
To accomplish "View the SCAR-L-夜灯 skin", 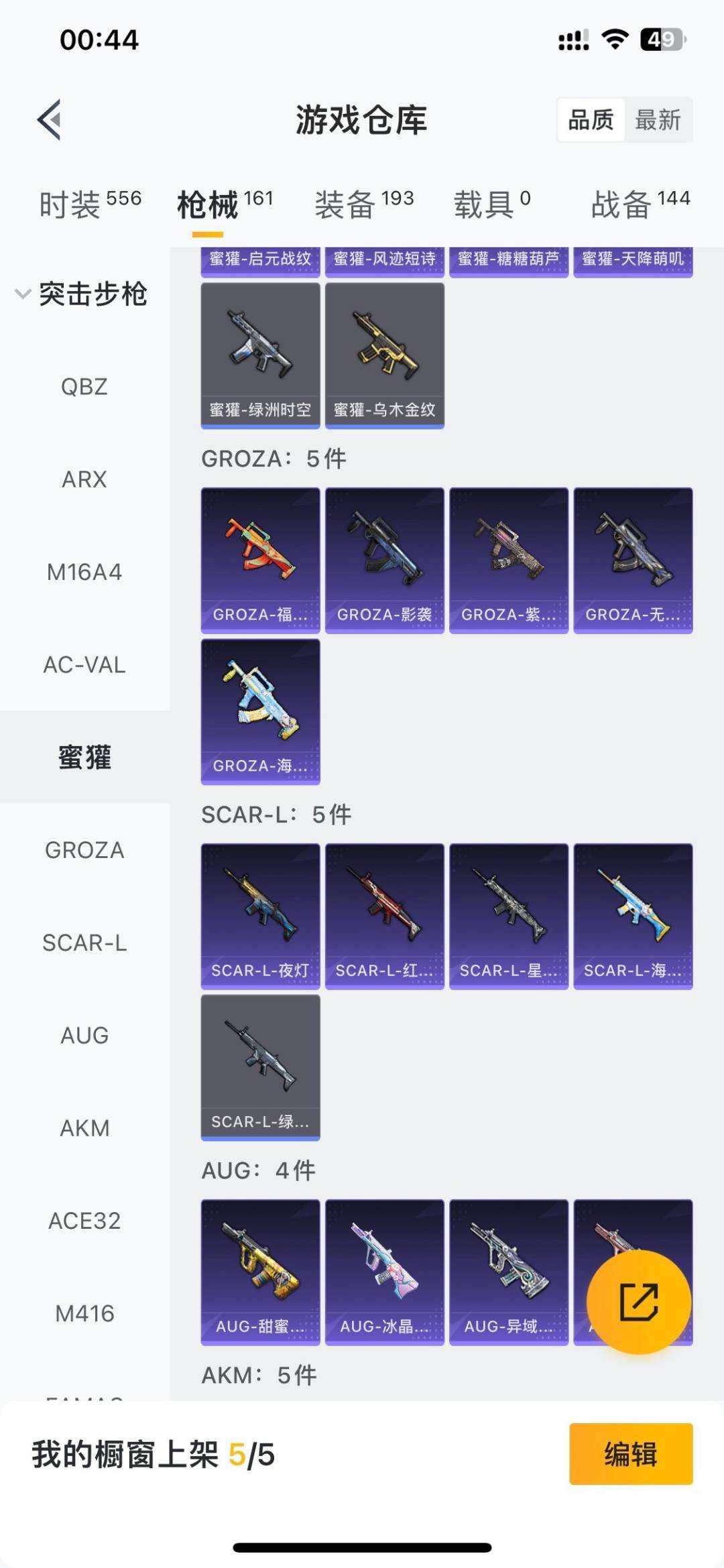I will (260, 916).
